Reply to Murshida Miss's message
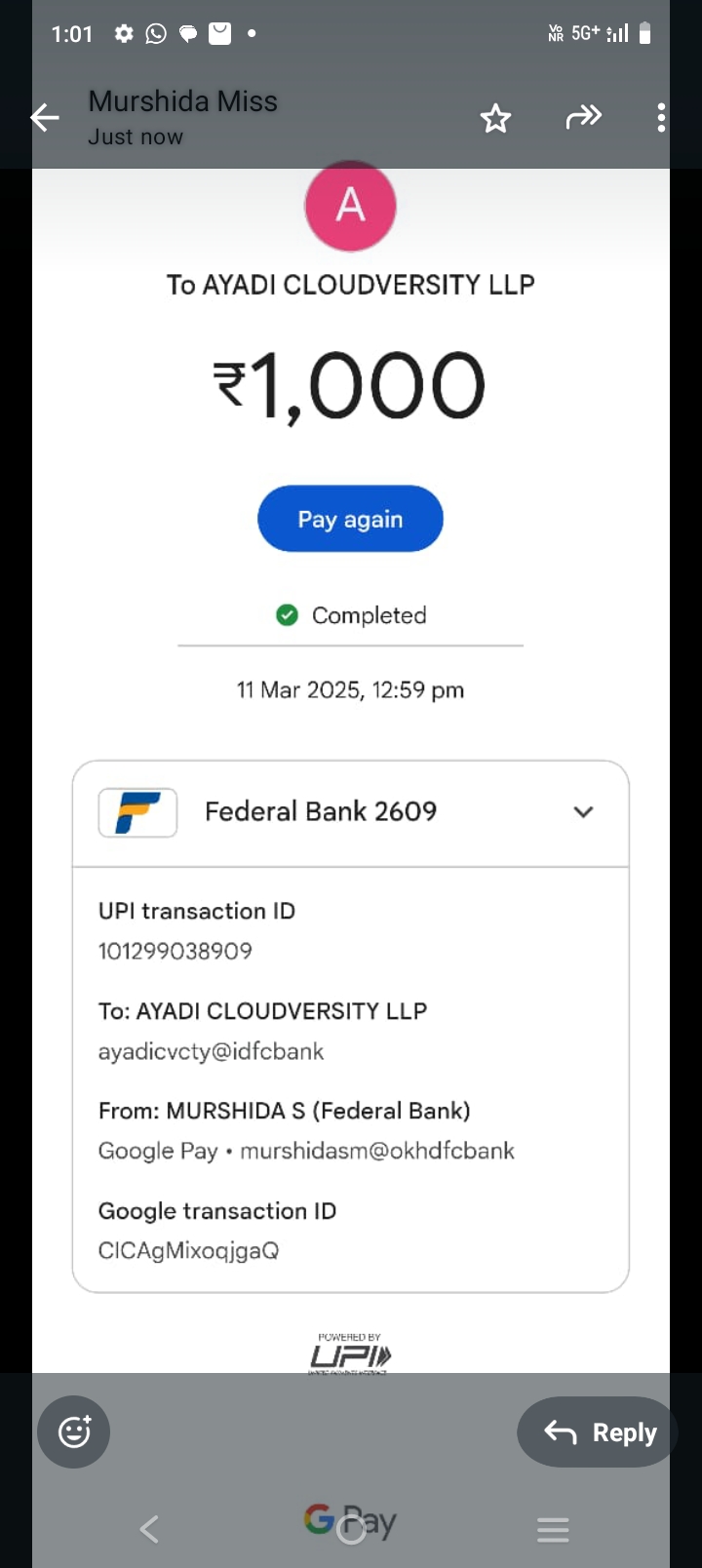Viewport: 702px width, 1568px height. pos(599,1431)
